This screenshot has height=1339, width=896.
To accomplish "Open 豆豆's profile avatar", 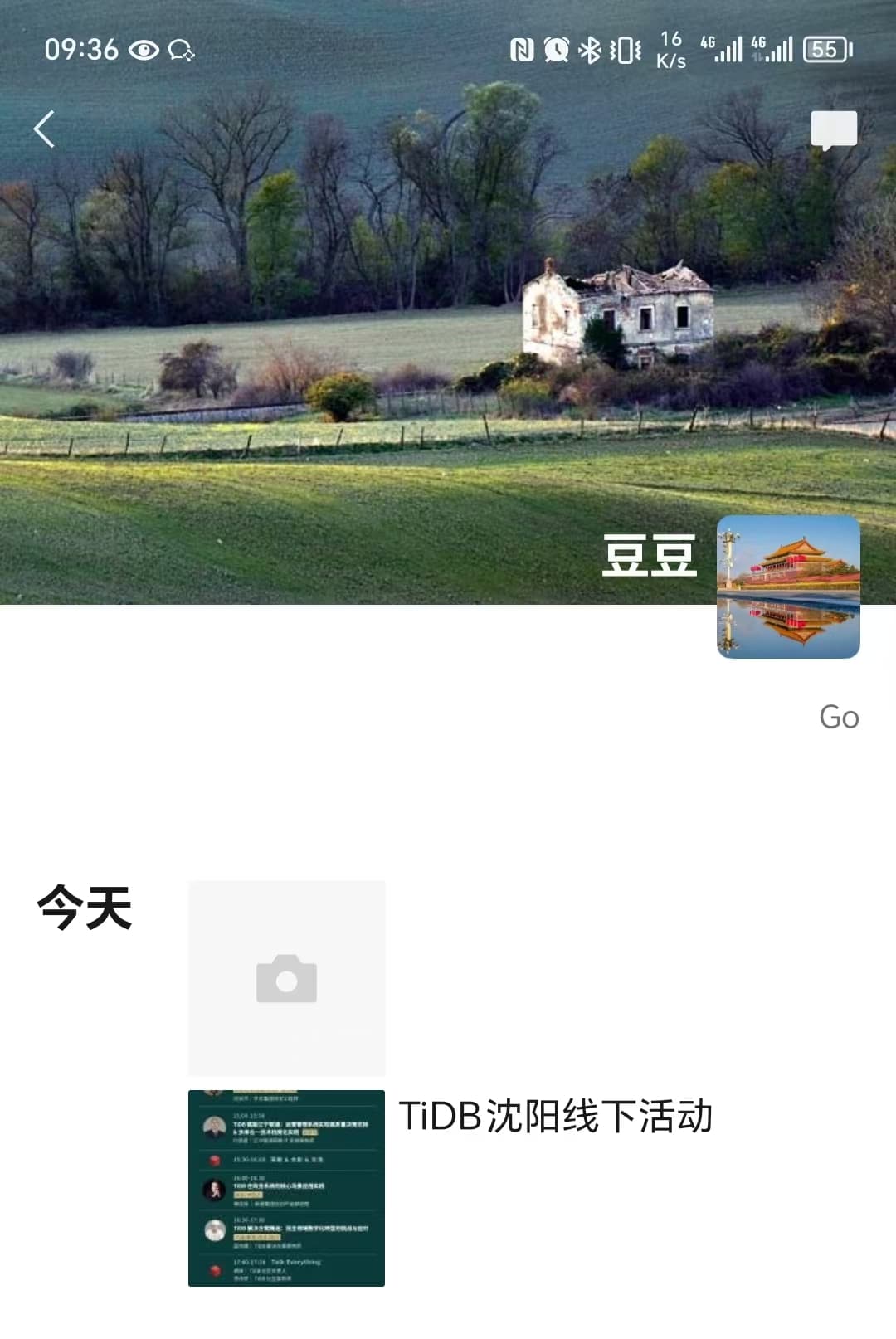I will 788,587.
